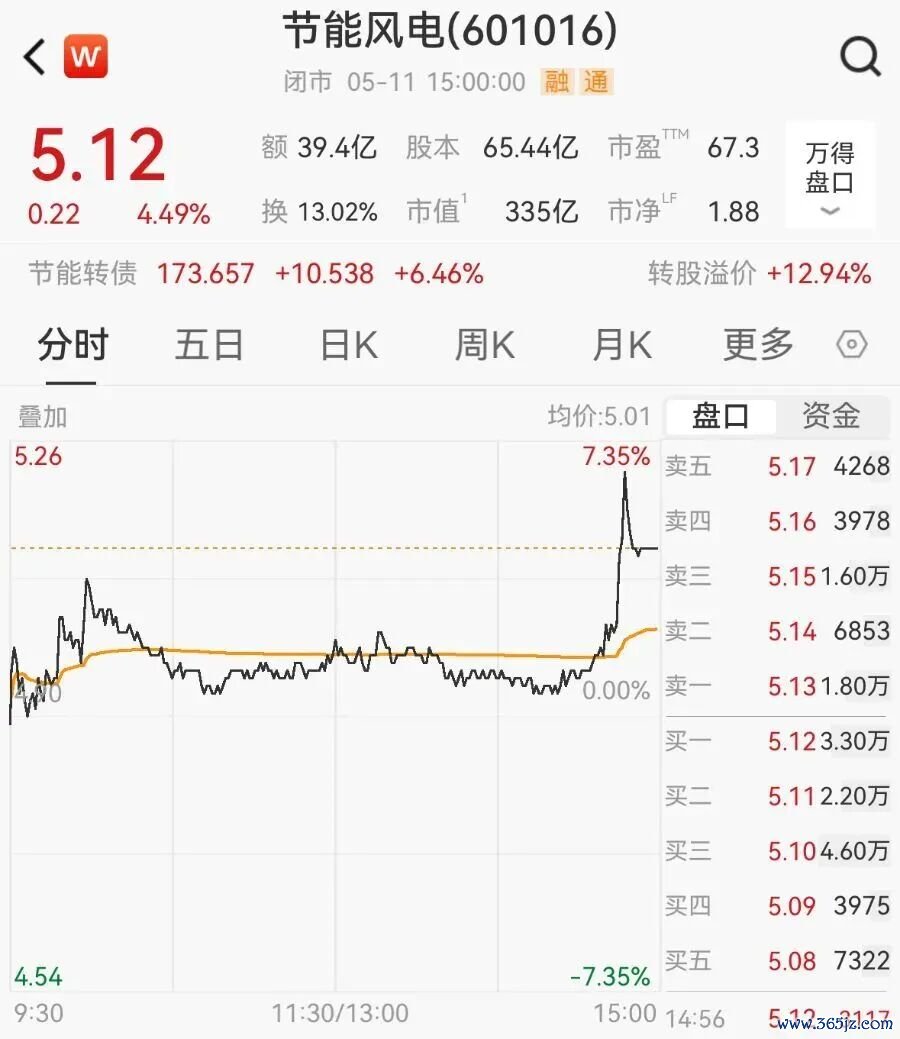Tap the red W app icon

(85, 56)
